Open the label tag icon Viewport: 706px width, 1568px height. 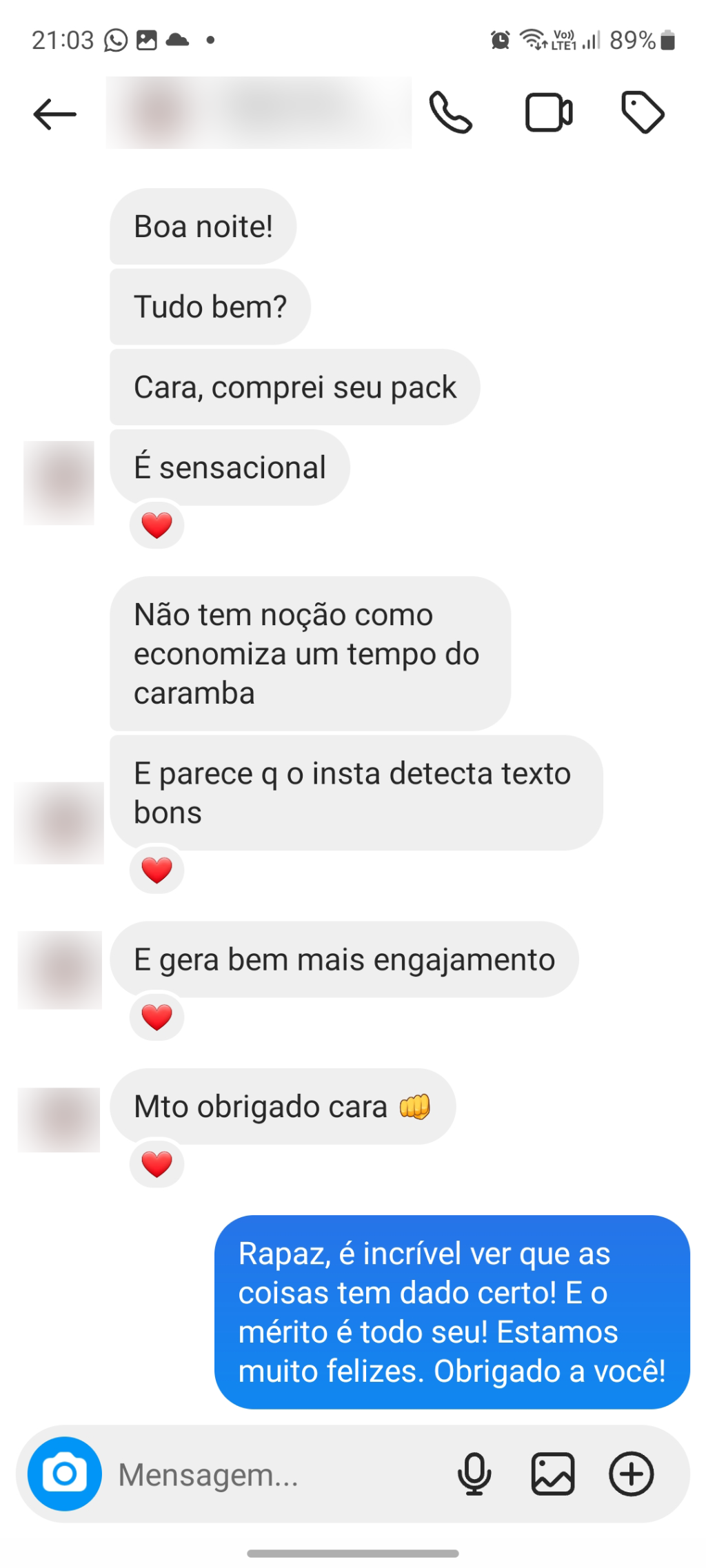coord(642,112)
